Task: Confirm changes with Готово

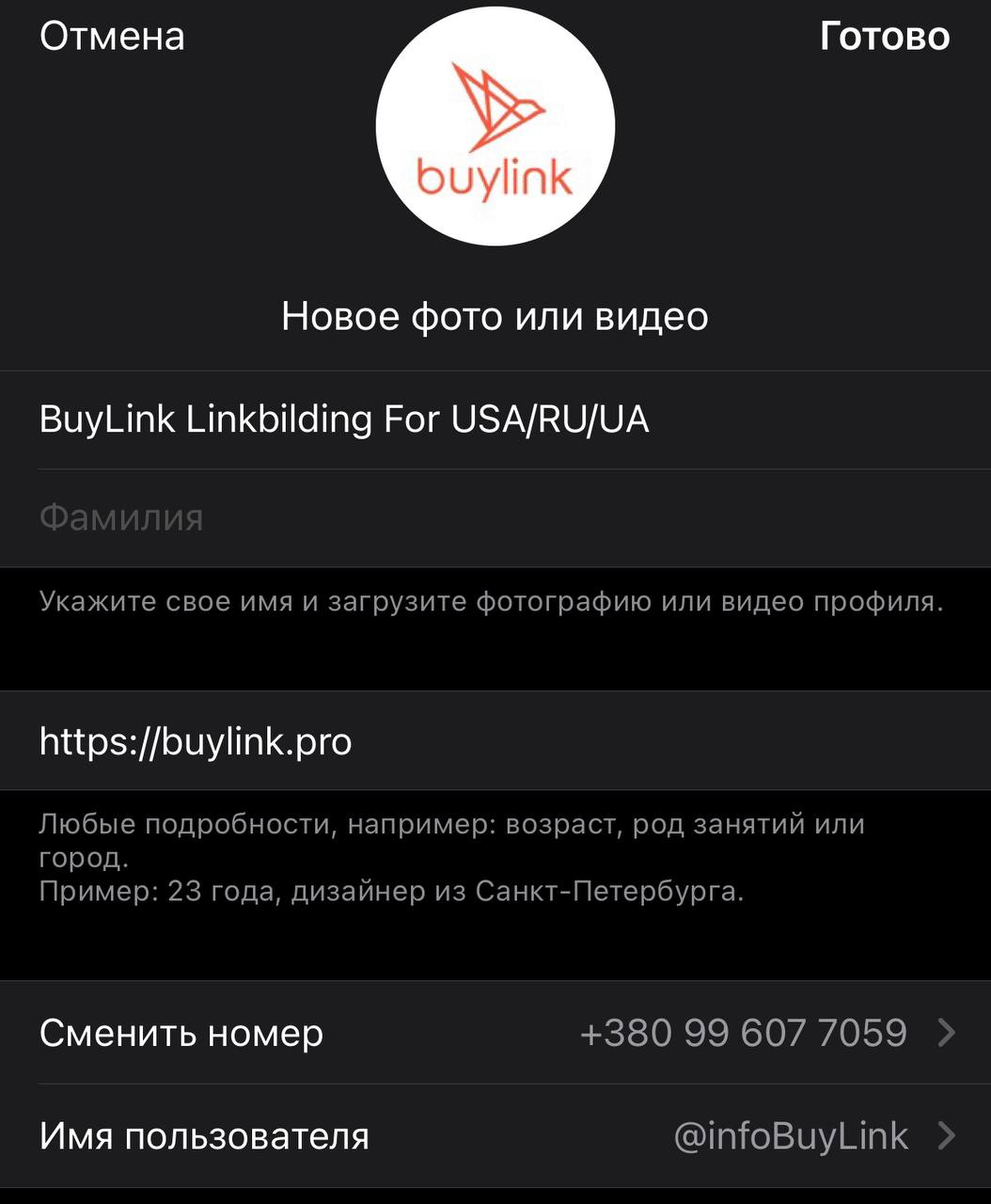Action: point(884,37)
